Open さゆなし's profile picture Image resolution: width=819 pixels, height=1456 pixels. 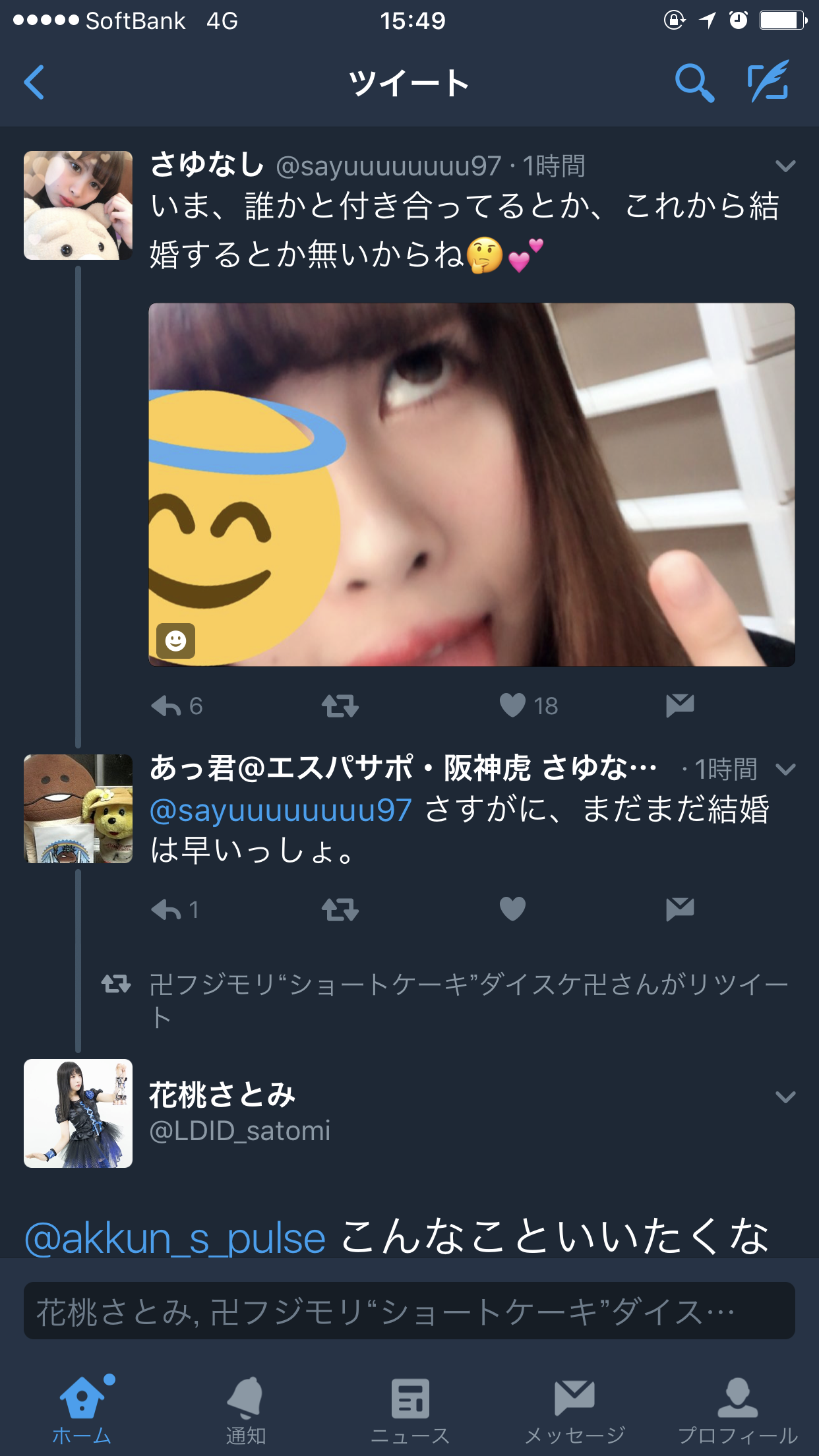78,205
